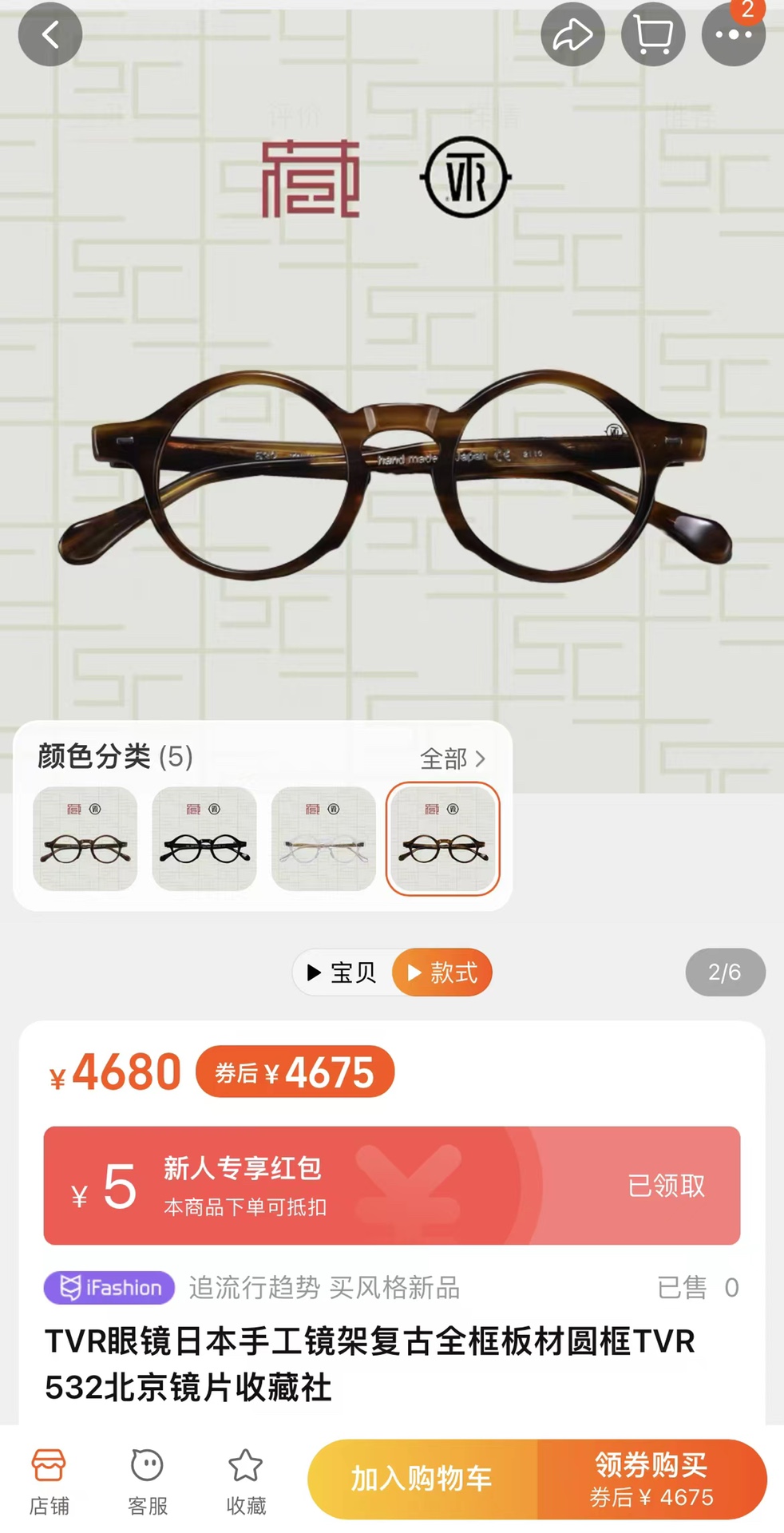Contact 客服 customer service
The image size is (784, 1533).
pos(147,1480)
